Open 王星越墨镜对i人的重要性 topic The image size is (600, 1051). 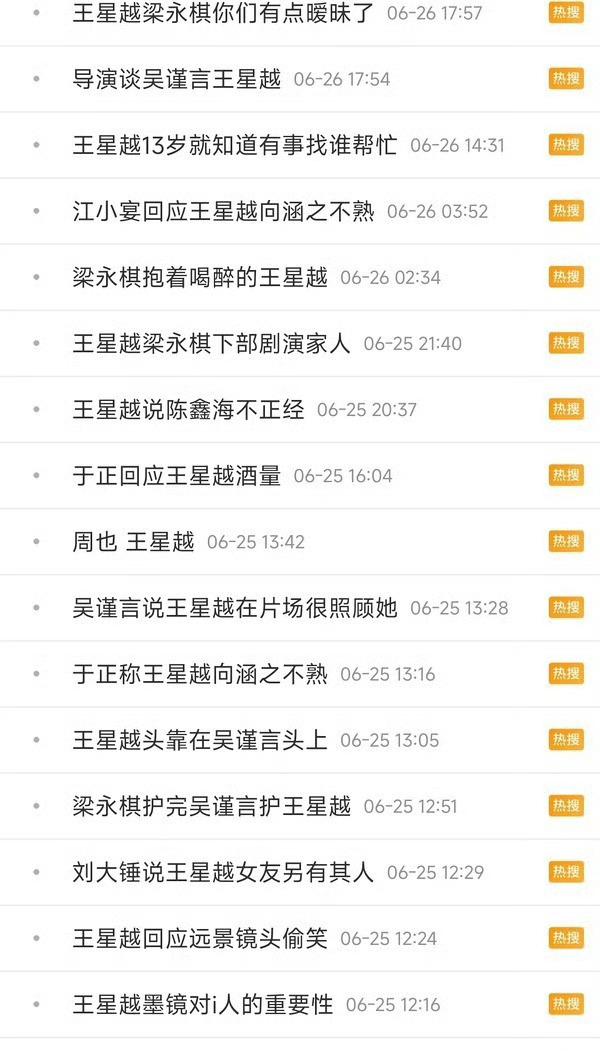203,1003
